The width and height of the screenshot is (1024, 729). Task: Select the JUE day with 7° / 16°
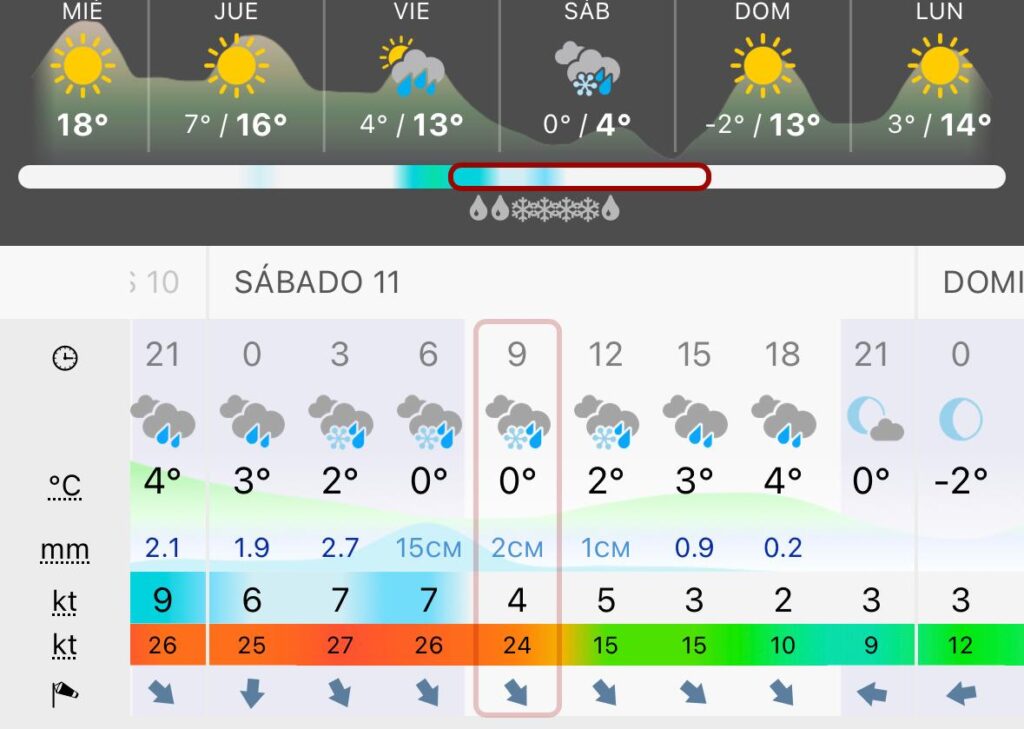236,75
